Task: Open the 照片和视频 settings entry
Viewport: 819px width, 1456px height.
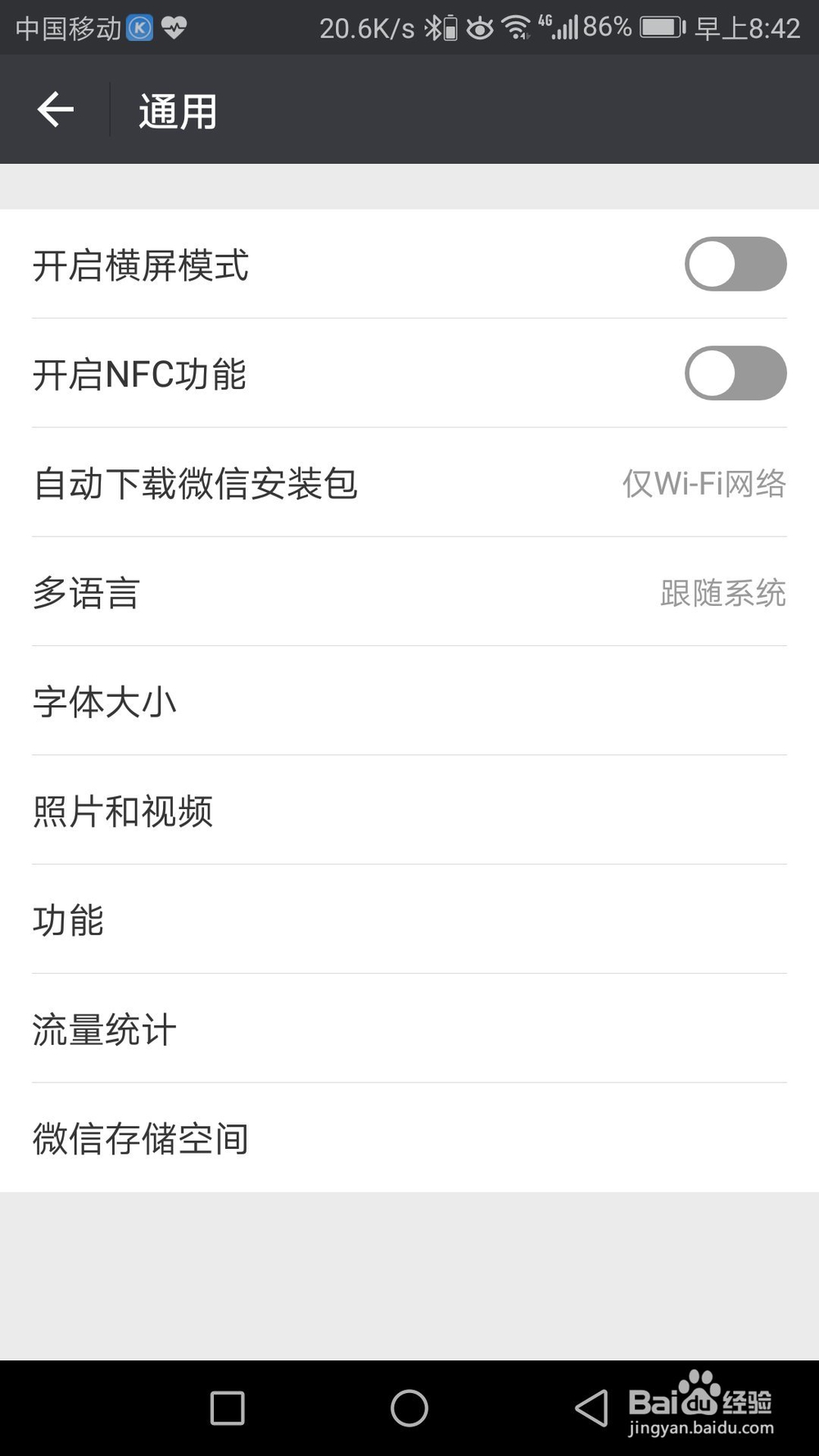Action: (x=409, y=811)
